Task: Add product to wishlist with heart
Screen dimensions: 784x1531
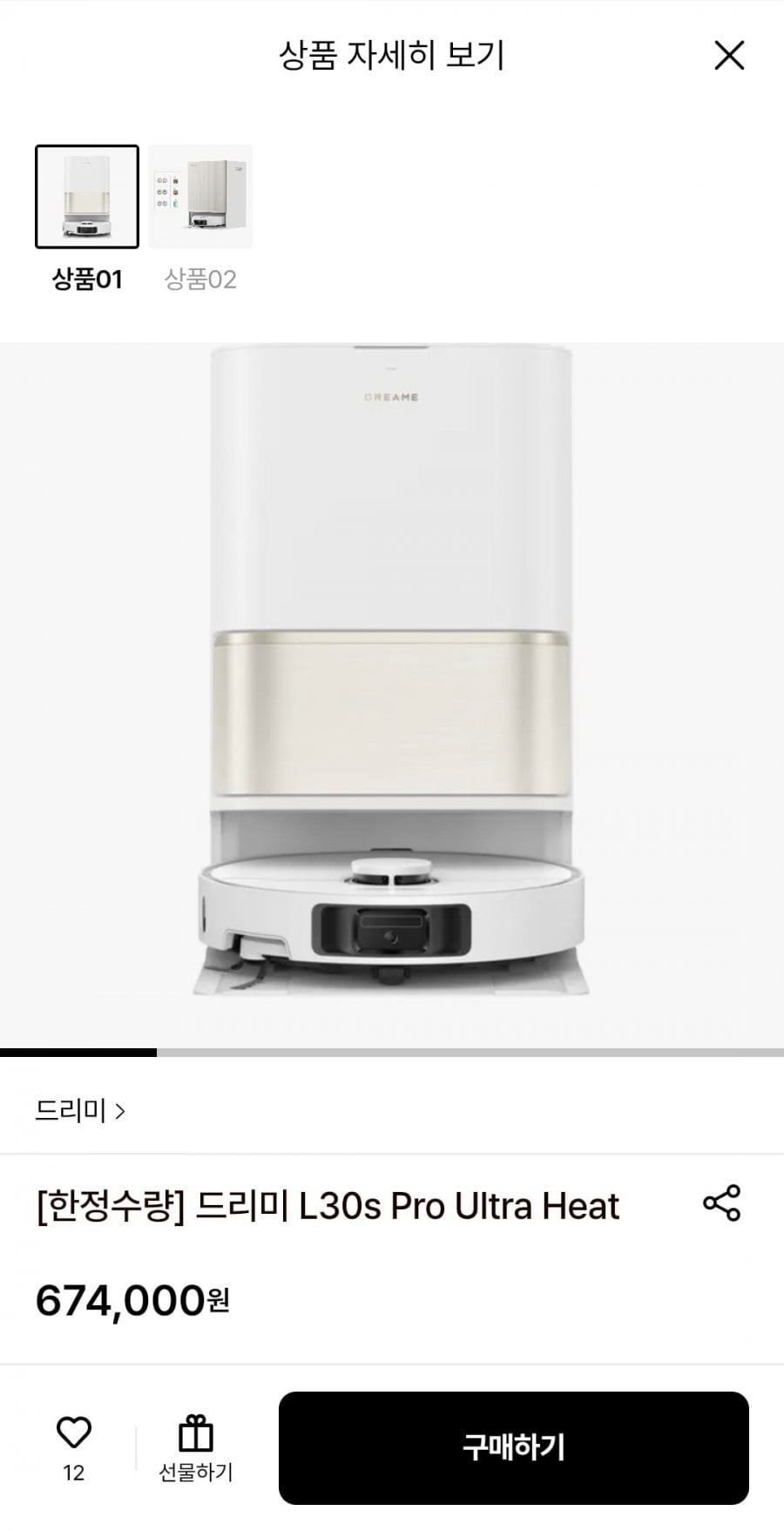Action: [x=74, y=1433]
